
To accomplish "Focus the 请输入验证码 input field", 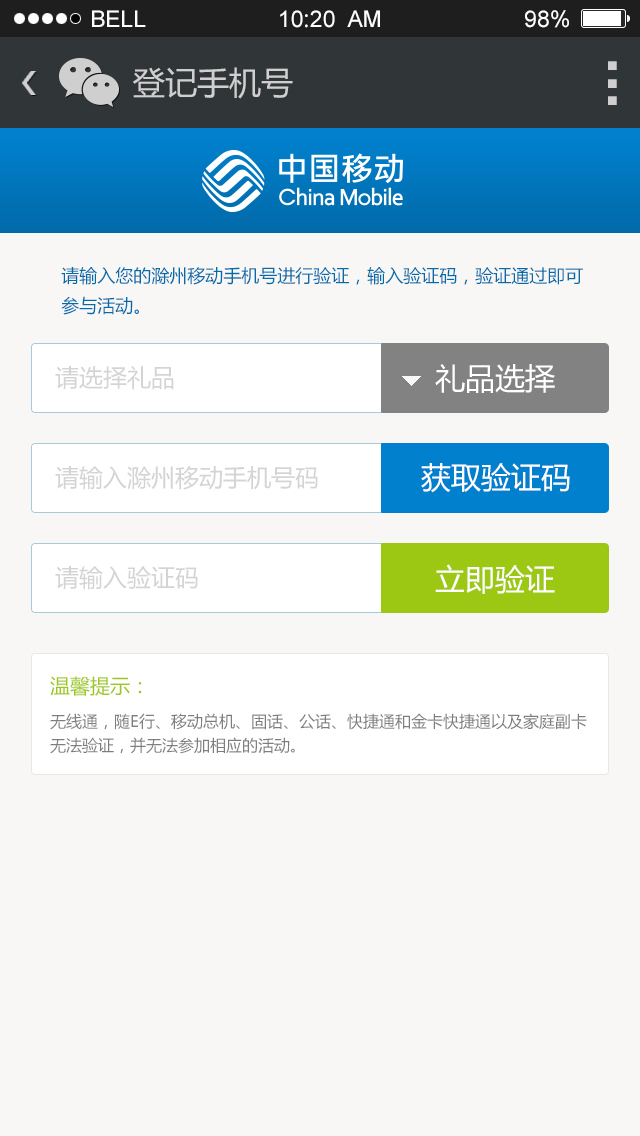I will point(206,578).
